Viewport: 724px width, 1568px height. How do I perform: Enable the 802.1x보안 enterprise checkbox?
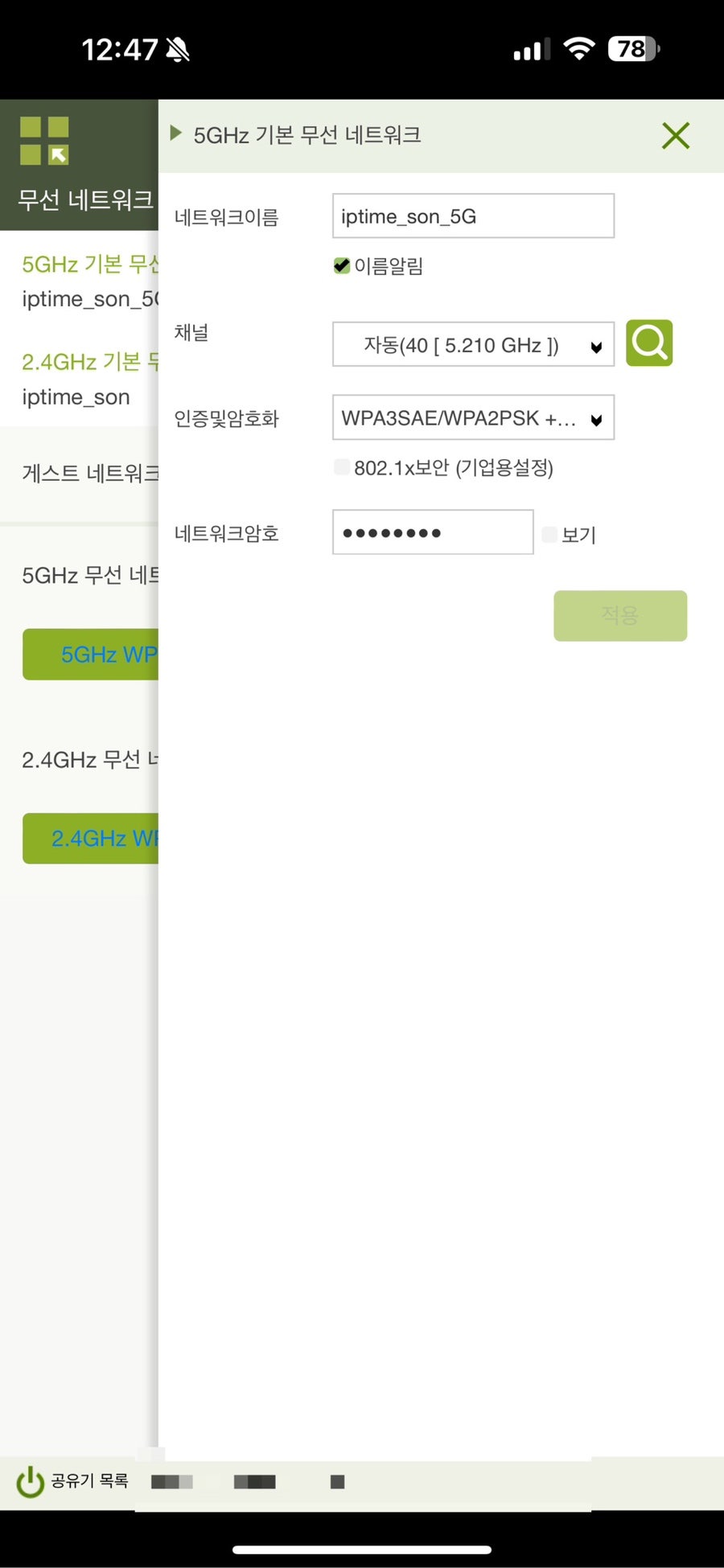point(342,467)
